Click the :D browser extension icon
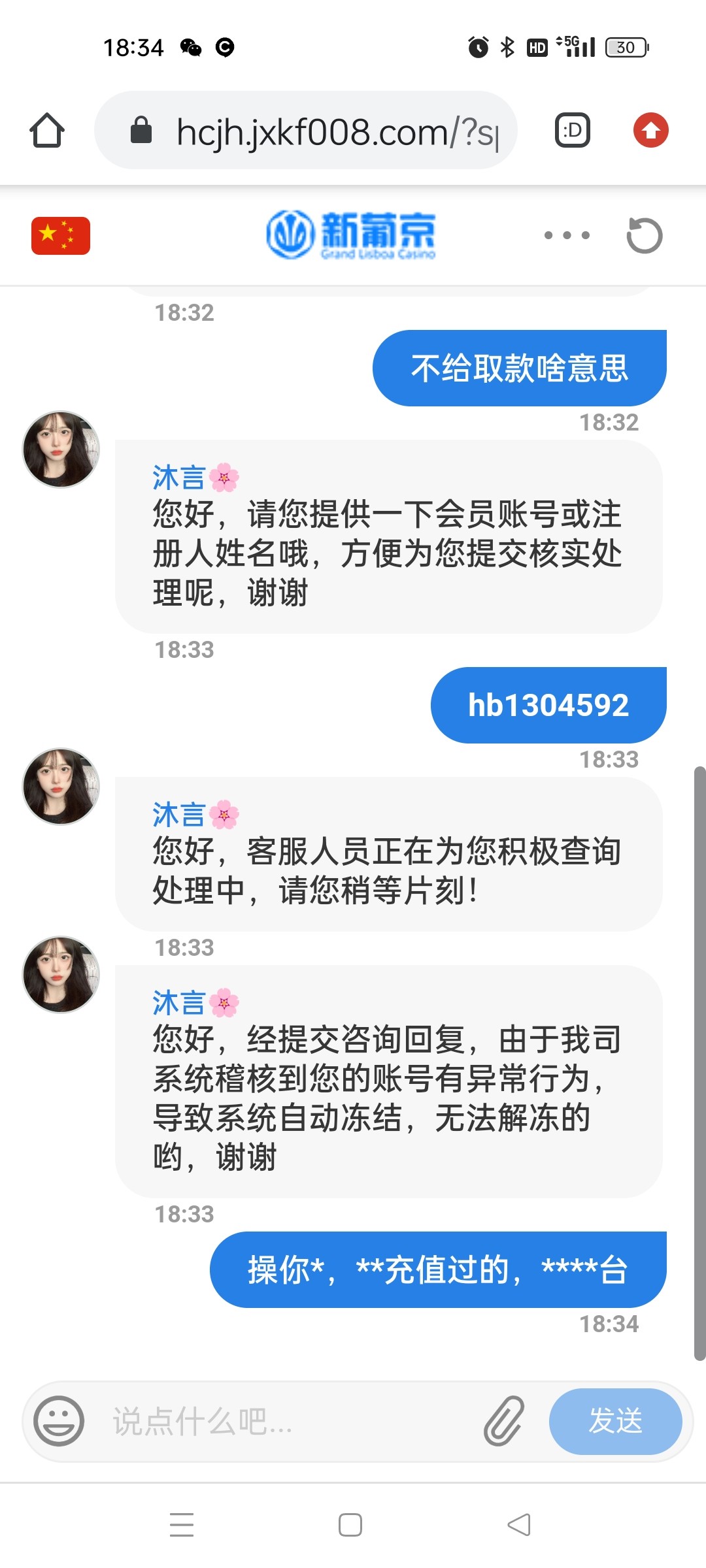 click(x=571, y=129)
